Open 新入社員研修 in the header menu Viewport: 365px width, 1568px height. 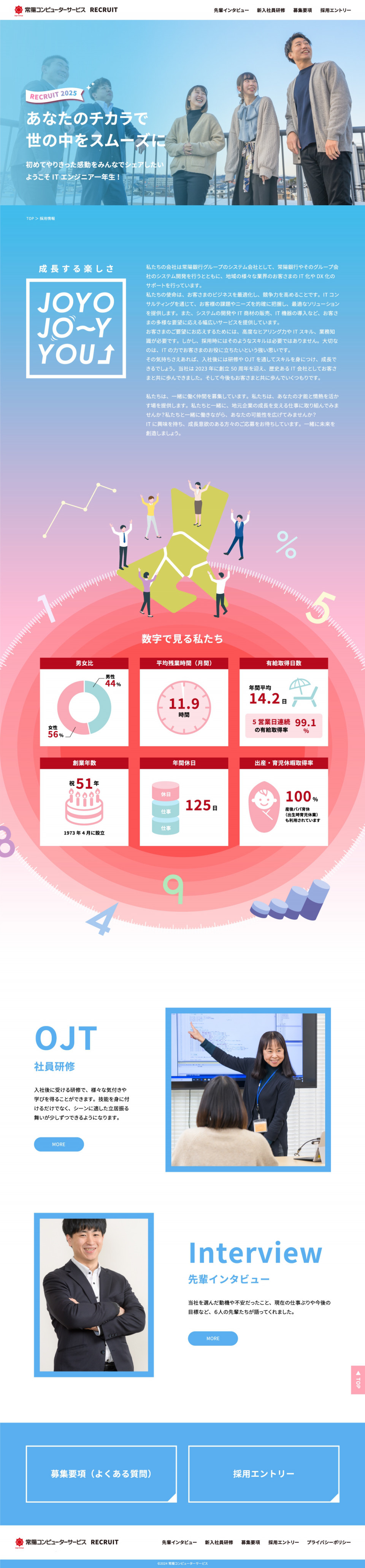[271, 10]
